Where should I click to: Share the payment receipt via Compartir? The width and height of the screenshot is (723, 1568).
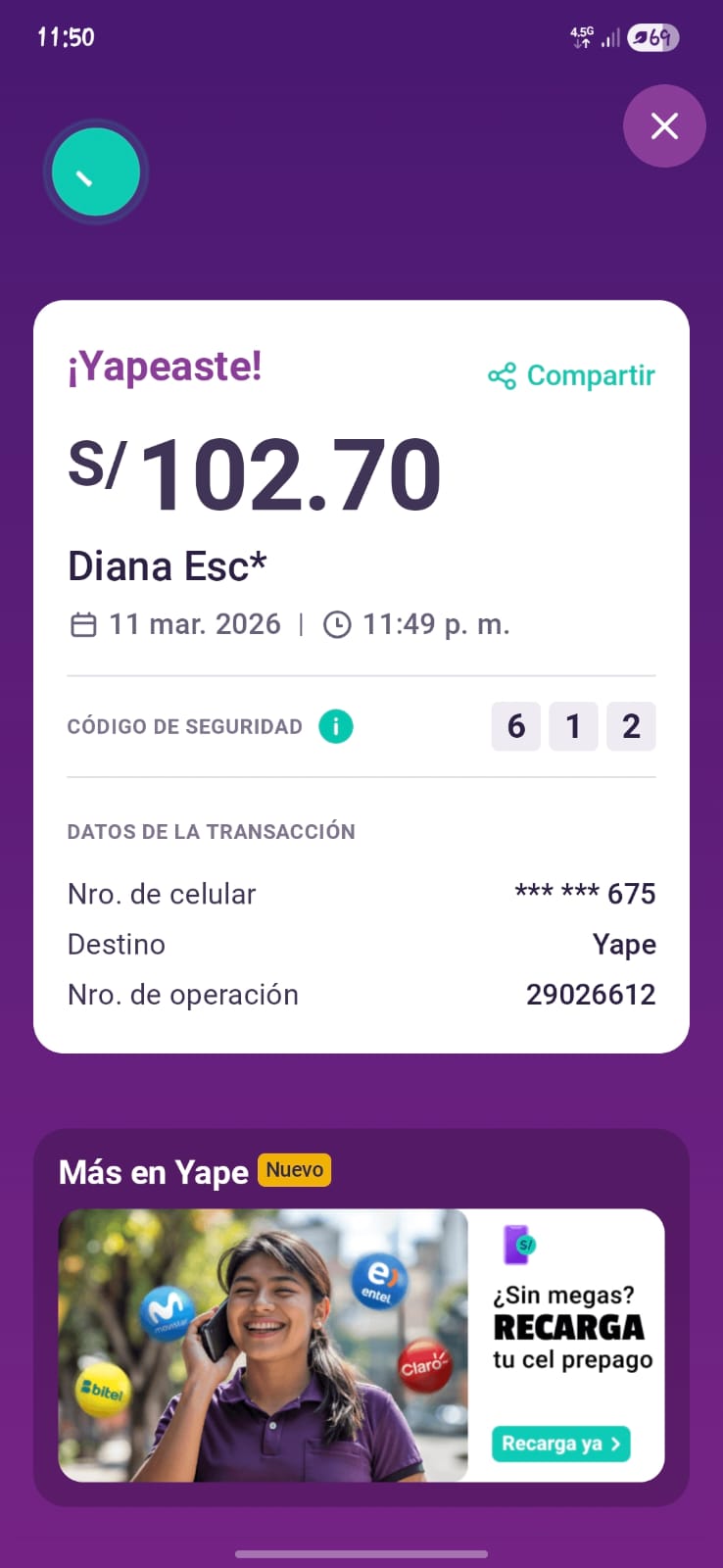point(572,375)
